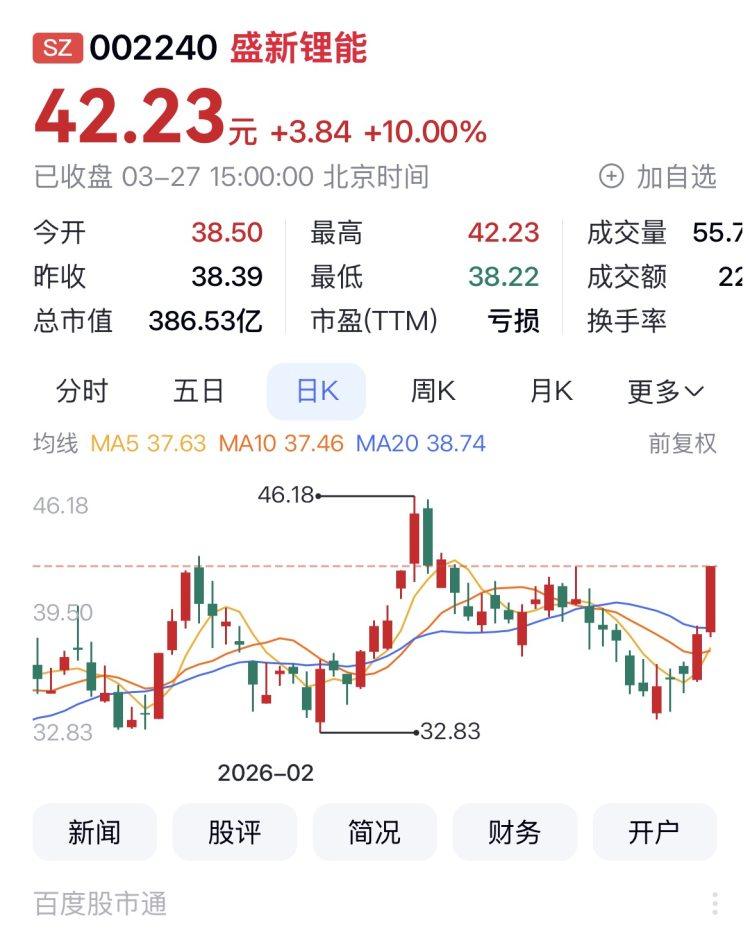Add this stock to watchlist via 加自选
This screenshot has height=943, width=750.
pos(658,177)
